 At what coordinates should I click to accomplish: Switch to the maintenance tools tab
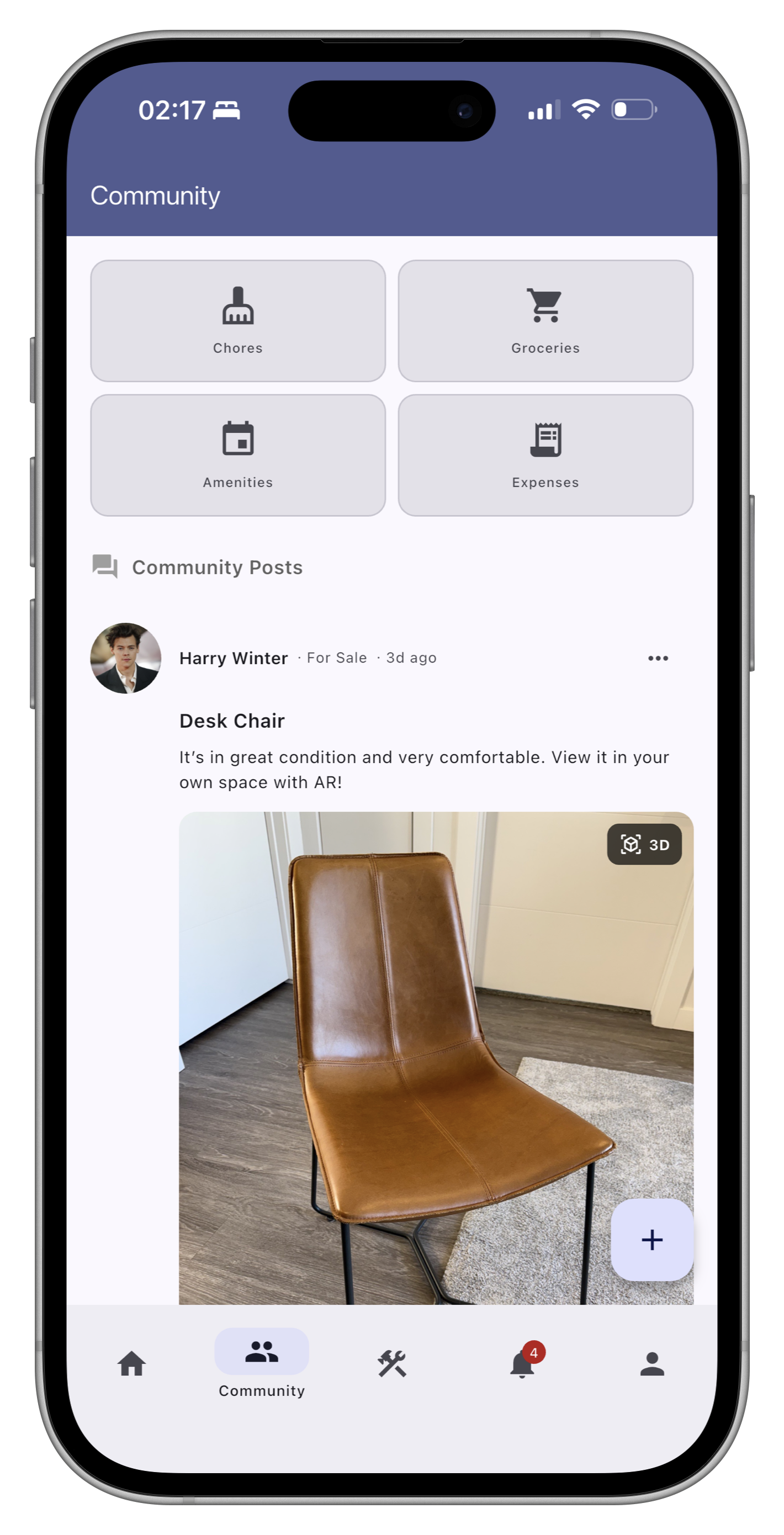coord(392,1364)
